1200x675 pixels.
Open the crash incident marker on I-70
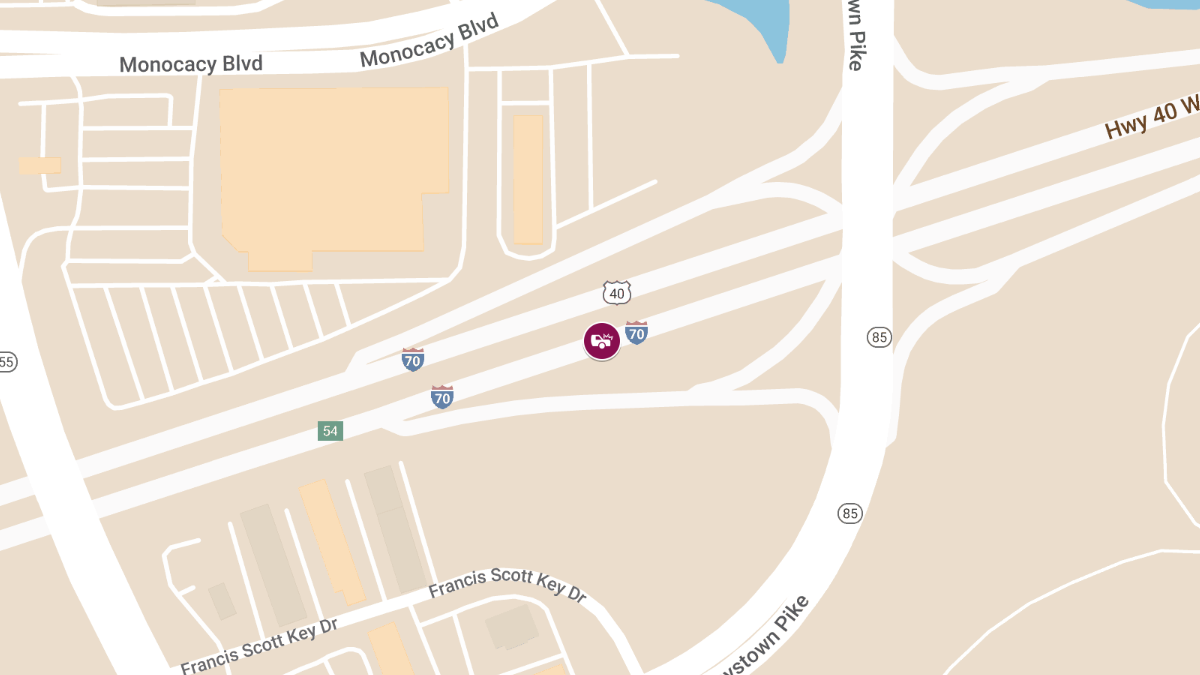point(602,341)
